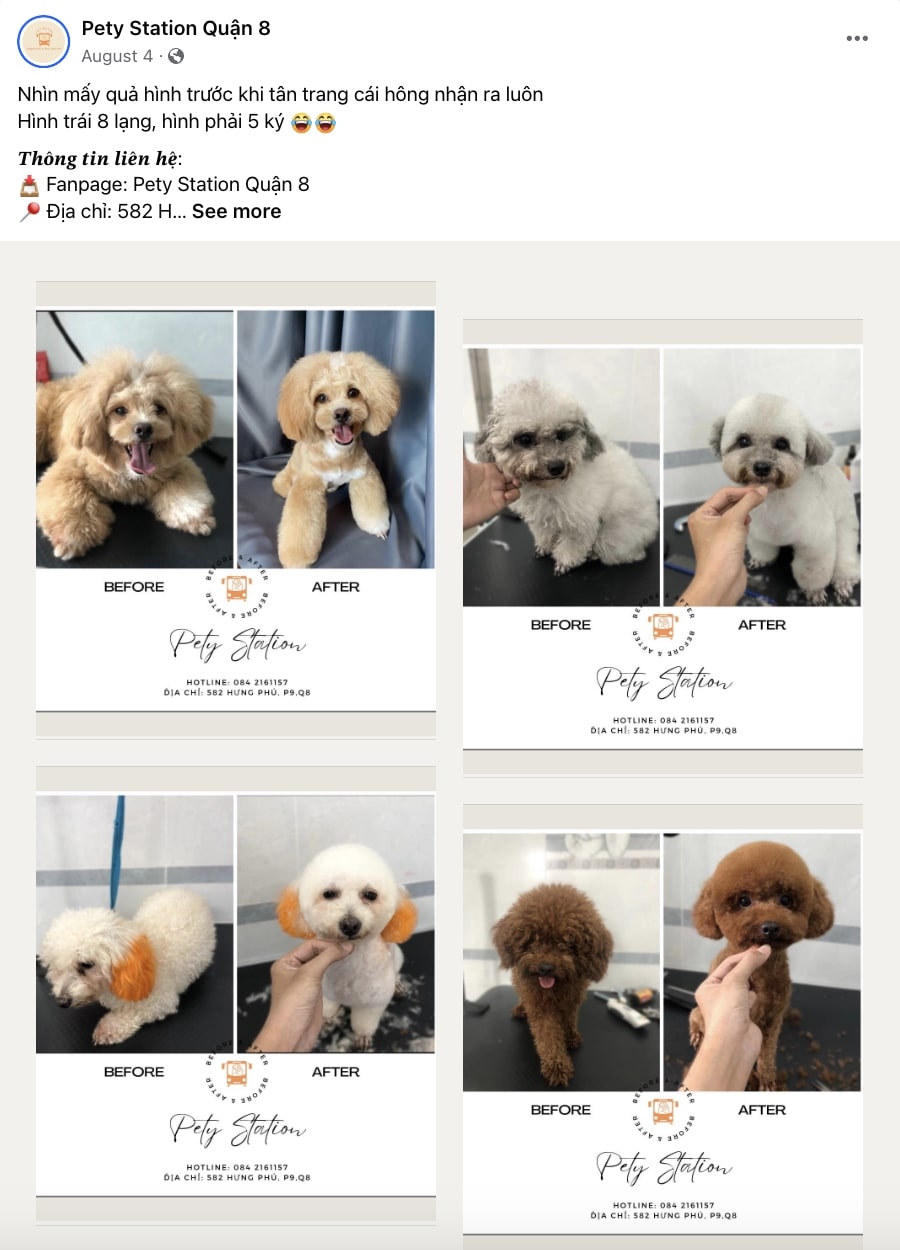The image size is (900, 1250).
Task: Open the Pety Station Quận 8 page name
Action: [176, 28]
